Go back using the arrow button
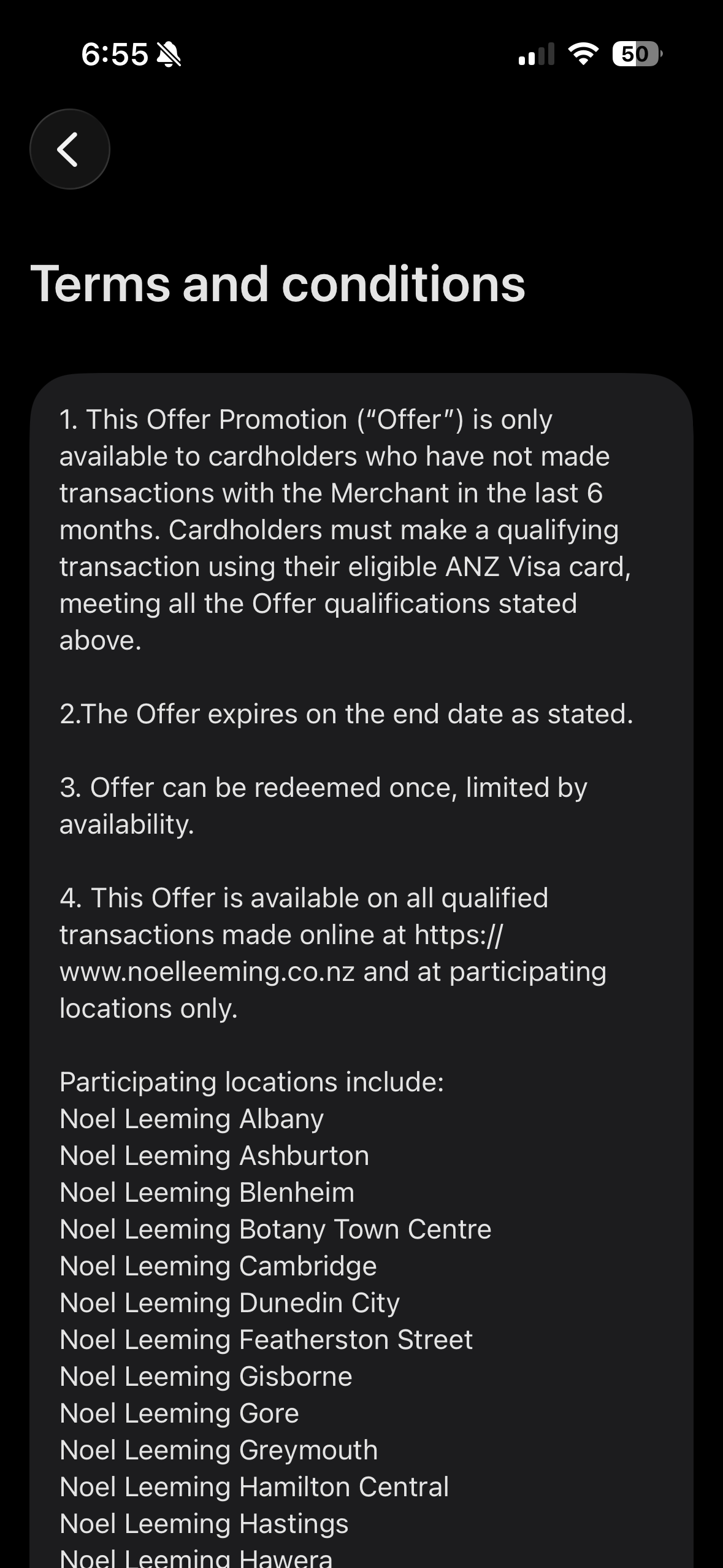This screenshot has width=723, height=1568. tap(69, 149)
